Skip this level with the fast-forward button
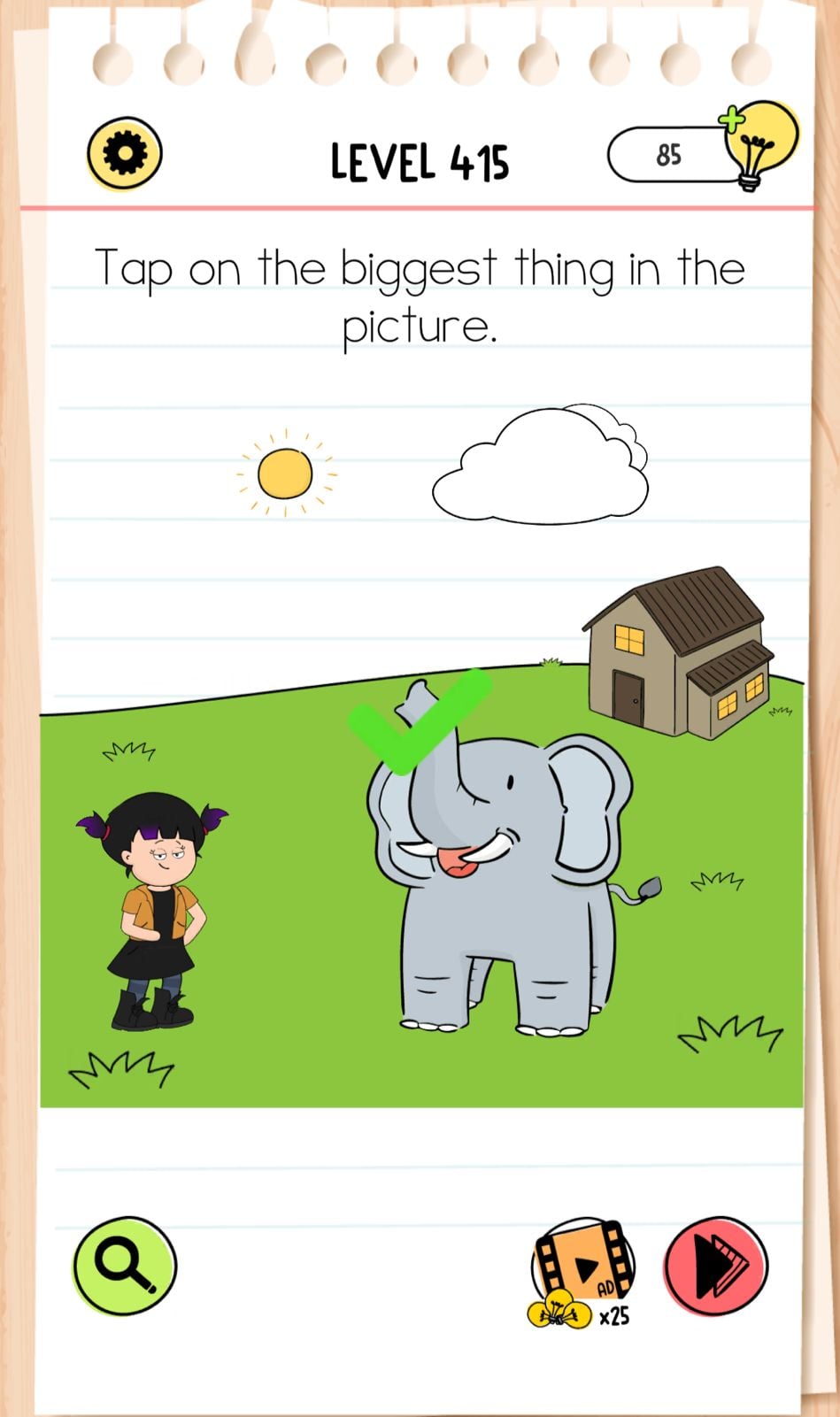Screen dimensions: 840x1417 tap(715, 1265)
